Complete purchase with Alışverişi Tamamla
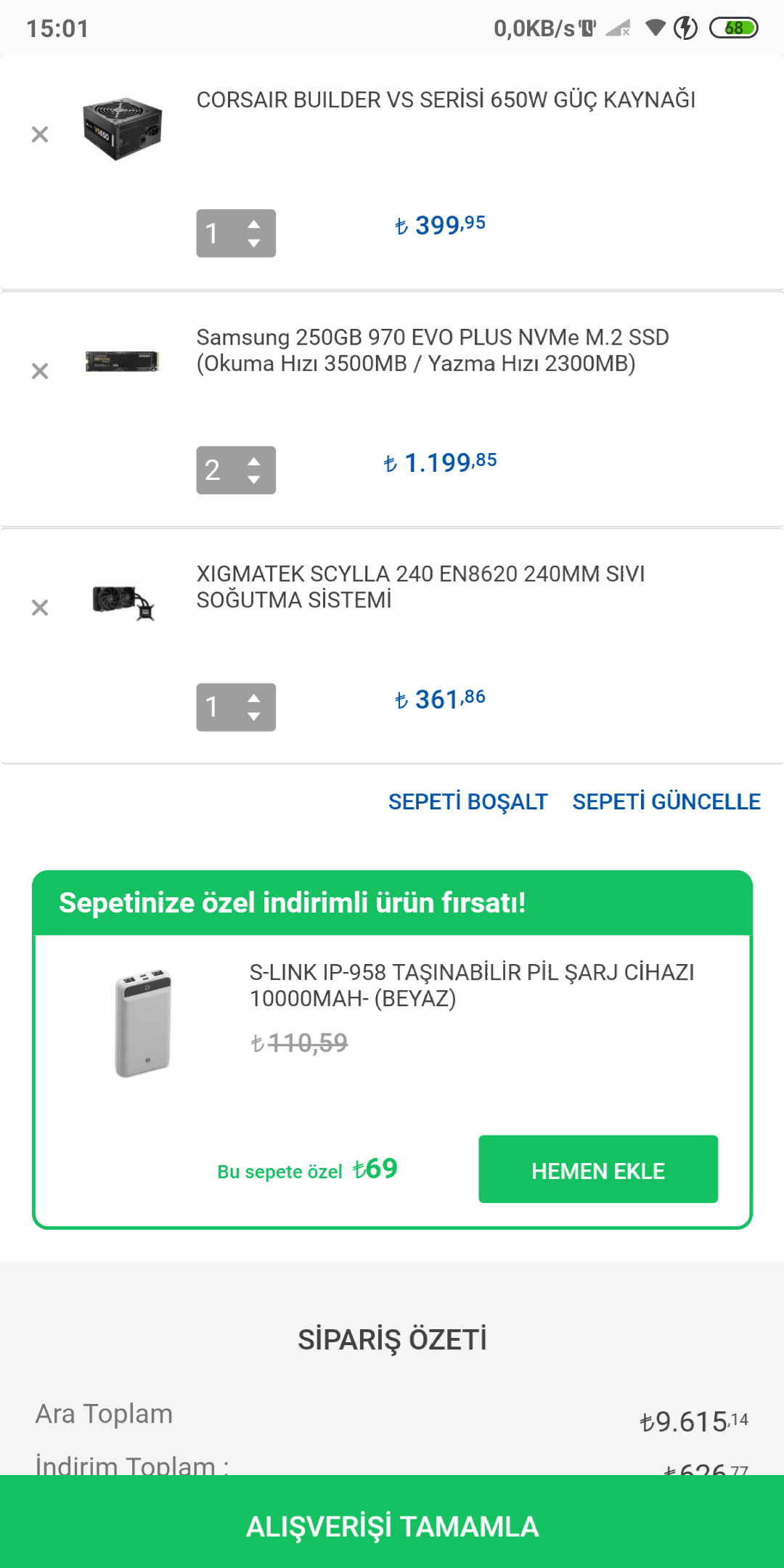This screenshot has height=1568, width=784. (x=392, y=1526)
